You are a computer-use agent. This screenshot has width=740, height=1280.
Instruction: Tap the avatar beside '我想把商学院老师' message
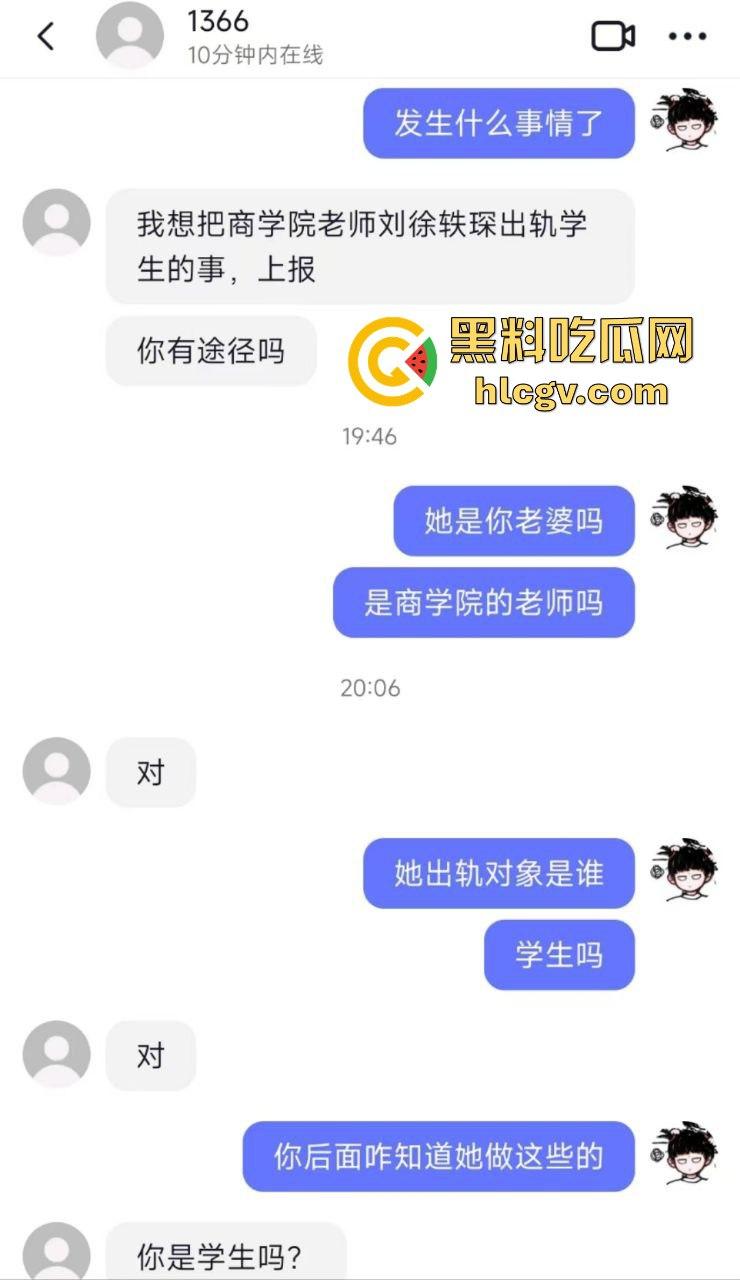click(x=56, y=222)
